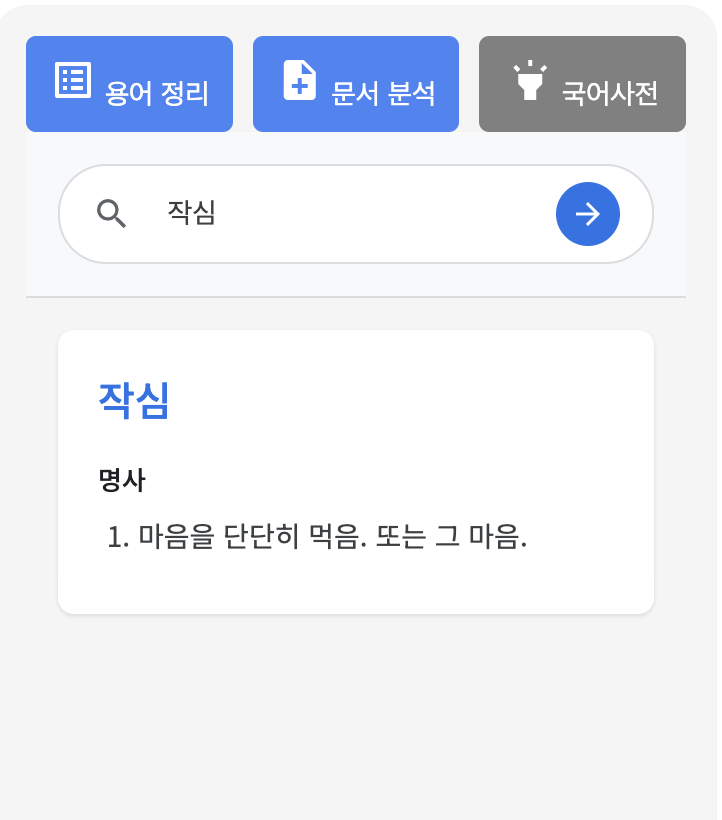The width and height of the screenshot is (722, 820).
Task: Click the plus symbol on the document icon
Action: tap(300, 89)
